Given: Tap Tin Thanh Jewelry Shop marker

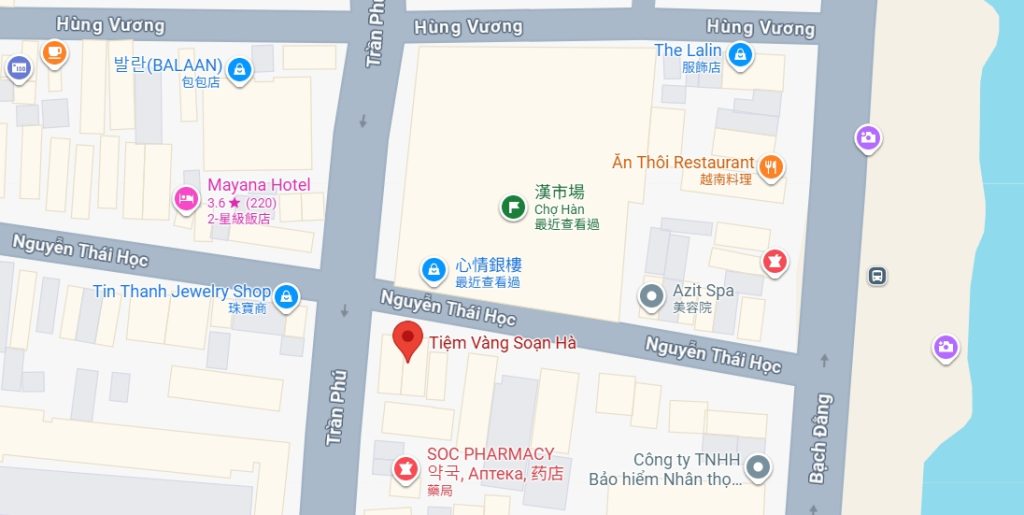Looking at the screenshot, I should click(x=287, y=295).
